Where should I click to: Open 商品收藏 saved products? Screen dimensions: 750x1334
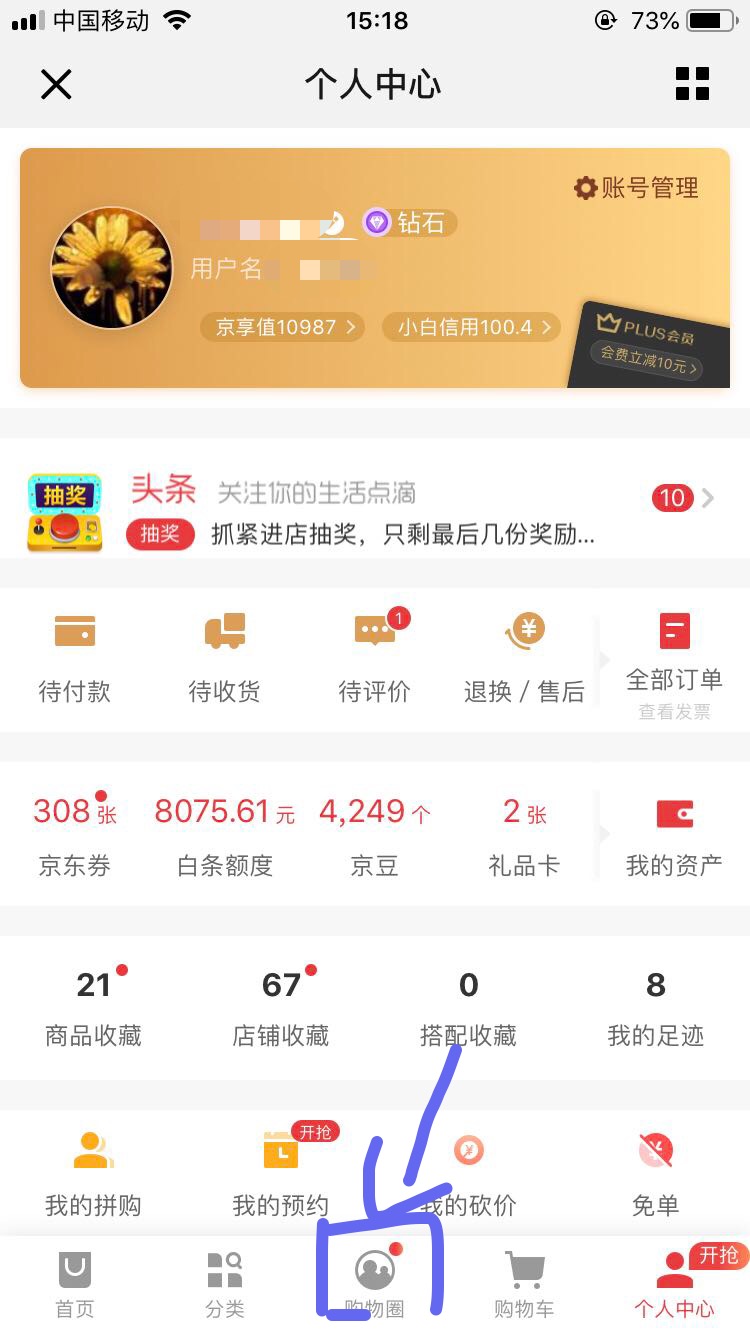coord(94,1008)
